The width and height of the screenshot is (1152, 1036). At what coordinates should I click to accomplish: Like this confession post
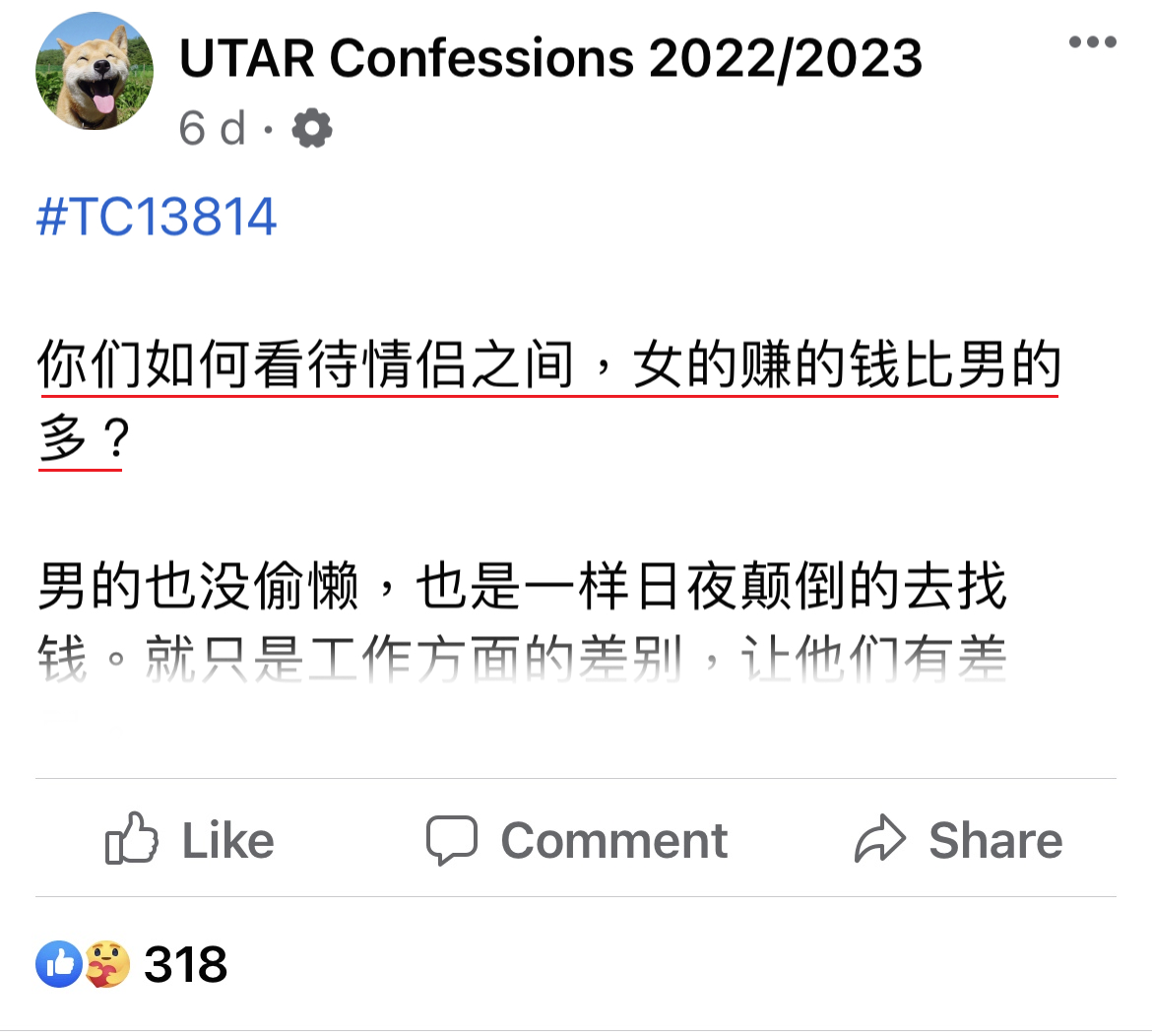click(190, 840)
